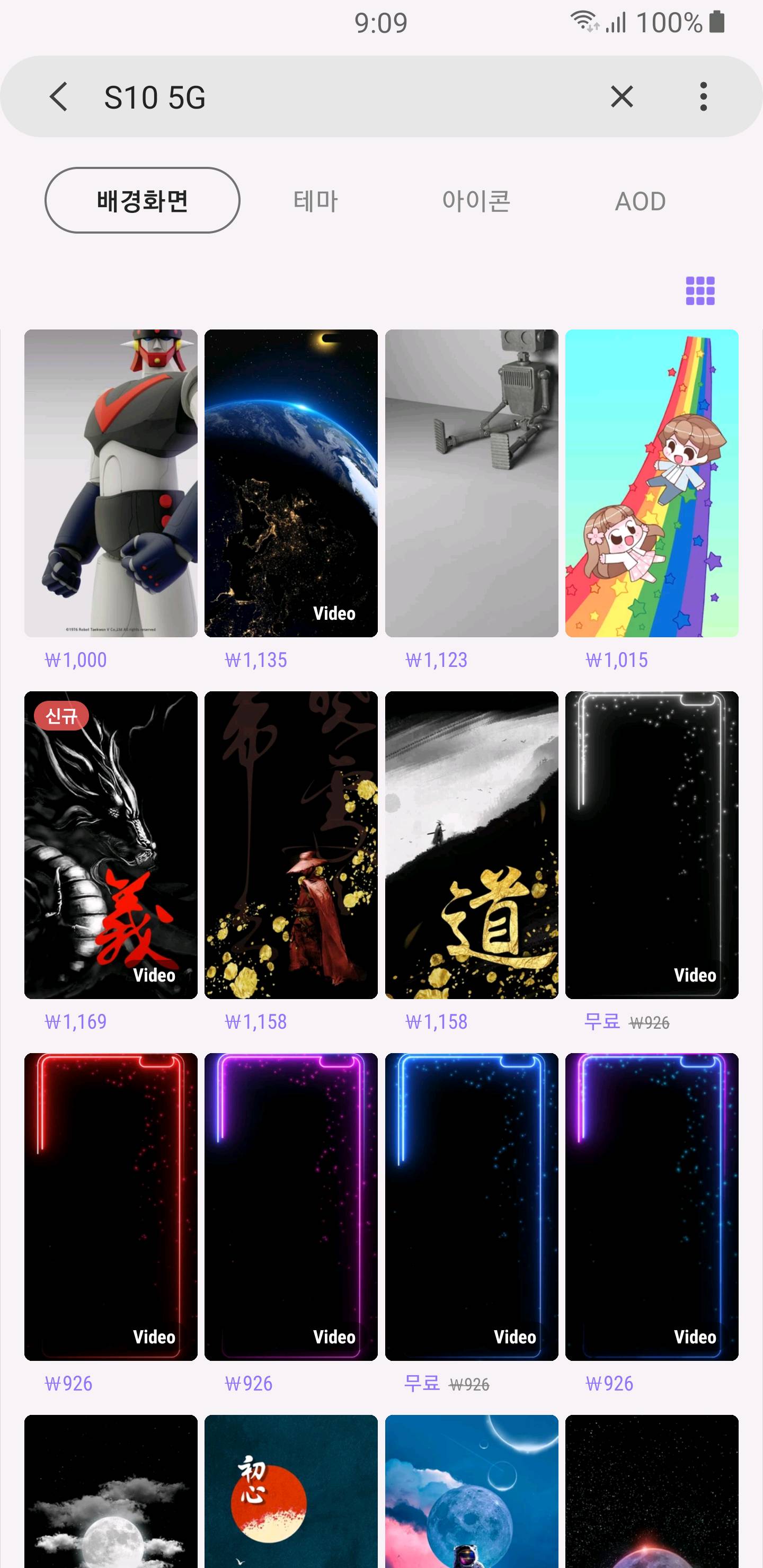Open the gold calligraphy ink wallpaper
The image size is (763, 1568).
click(x=472, y=844)
